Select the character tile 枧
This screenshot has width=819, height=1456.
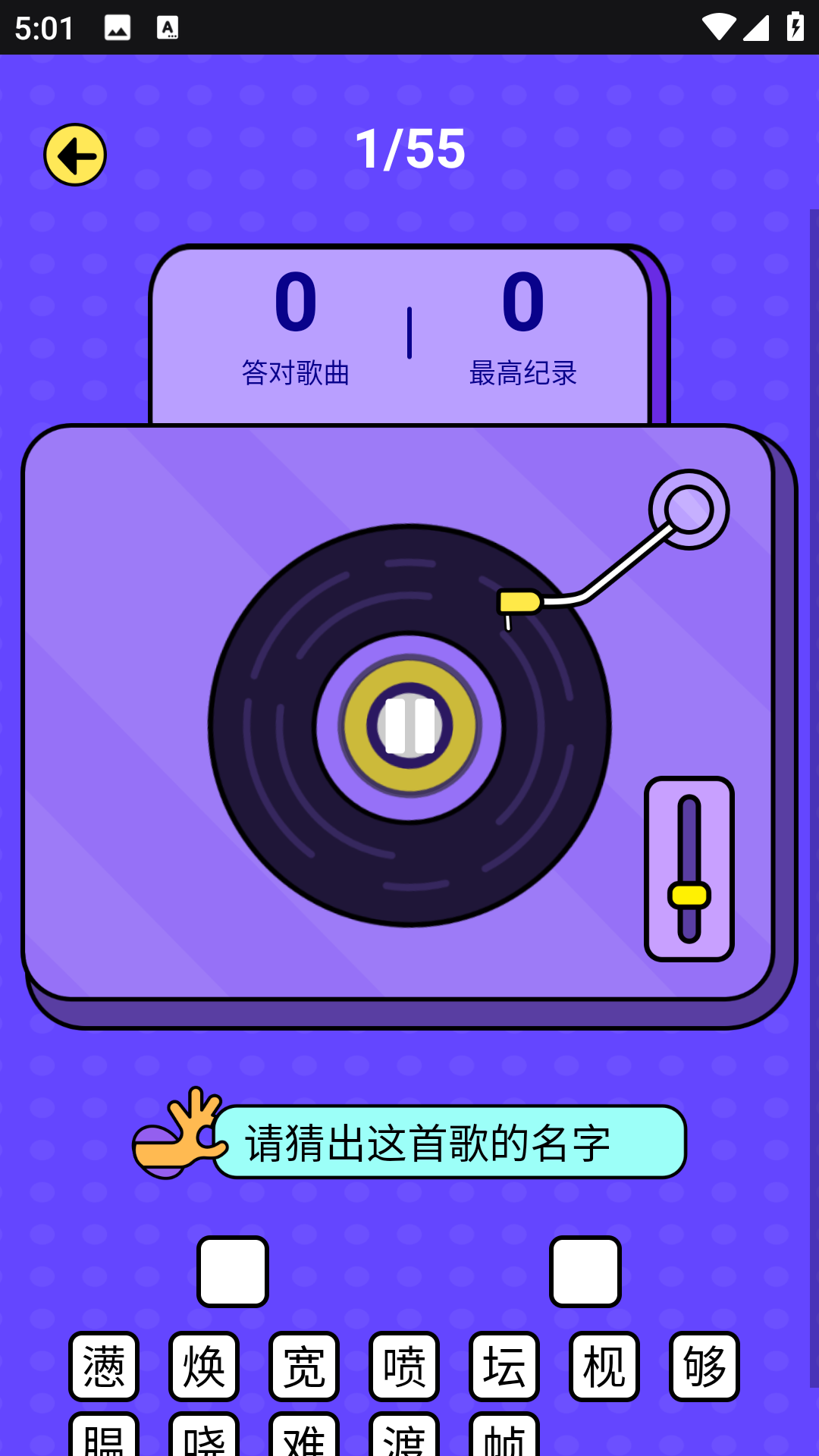[x=604, y=1366]
